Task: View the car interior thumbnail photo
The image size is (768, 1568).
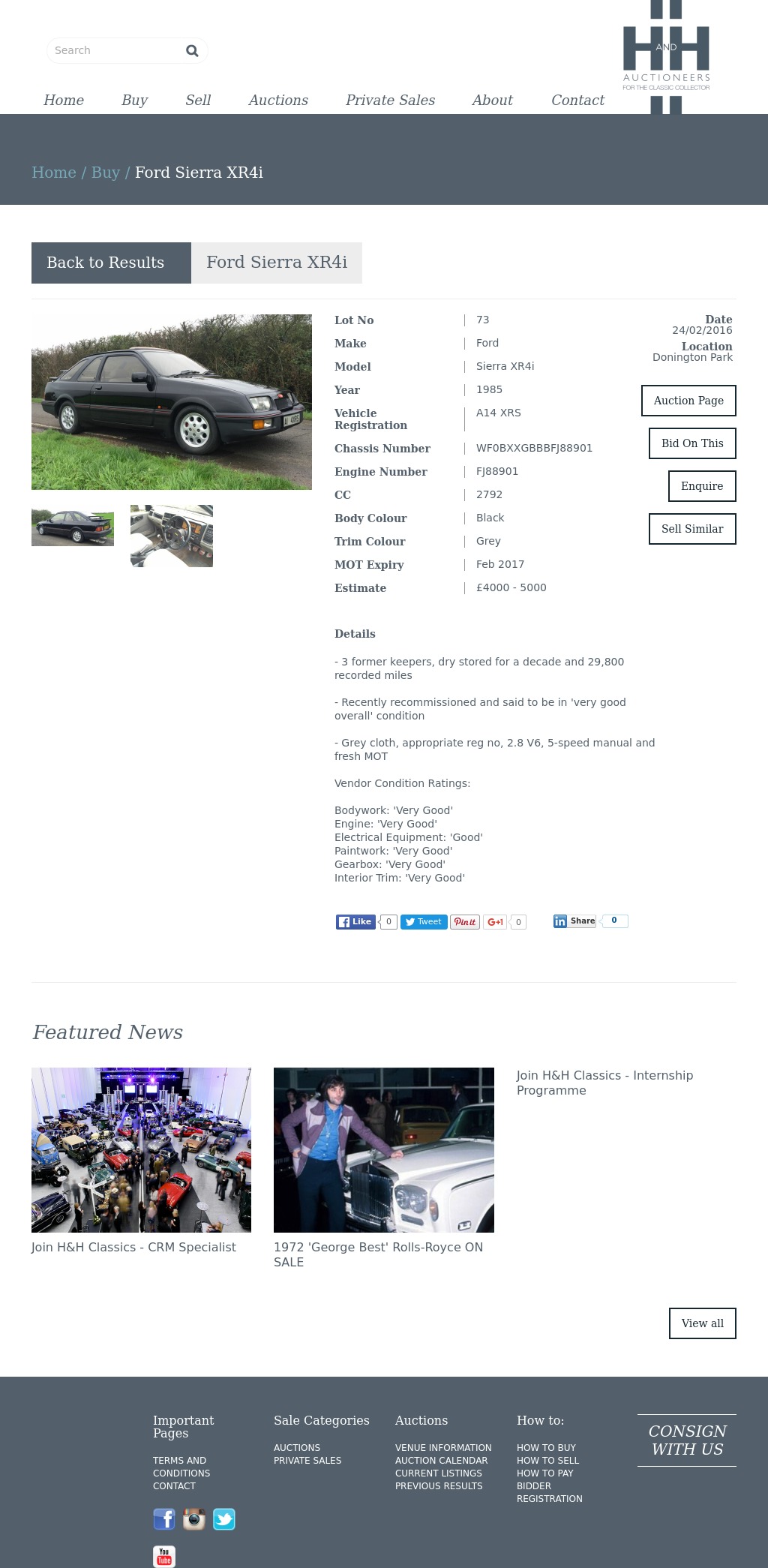Action: click(172, 536)
